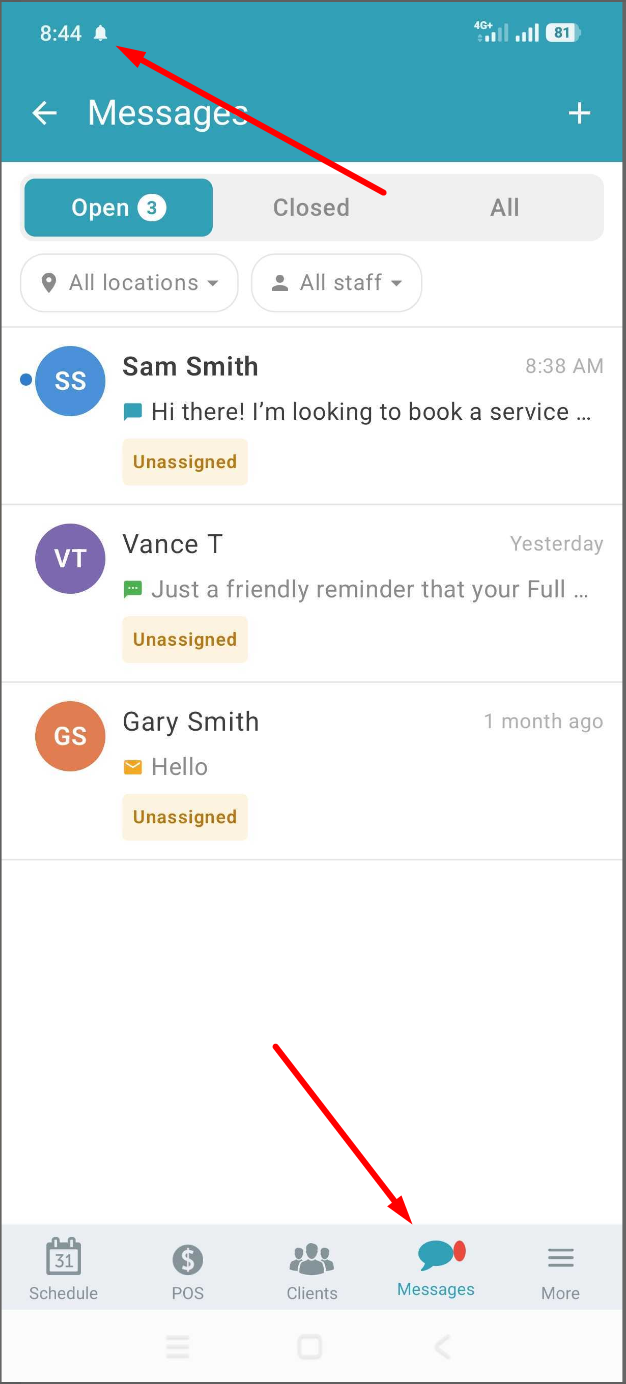Tap the system home button

(310, 1347)
